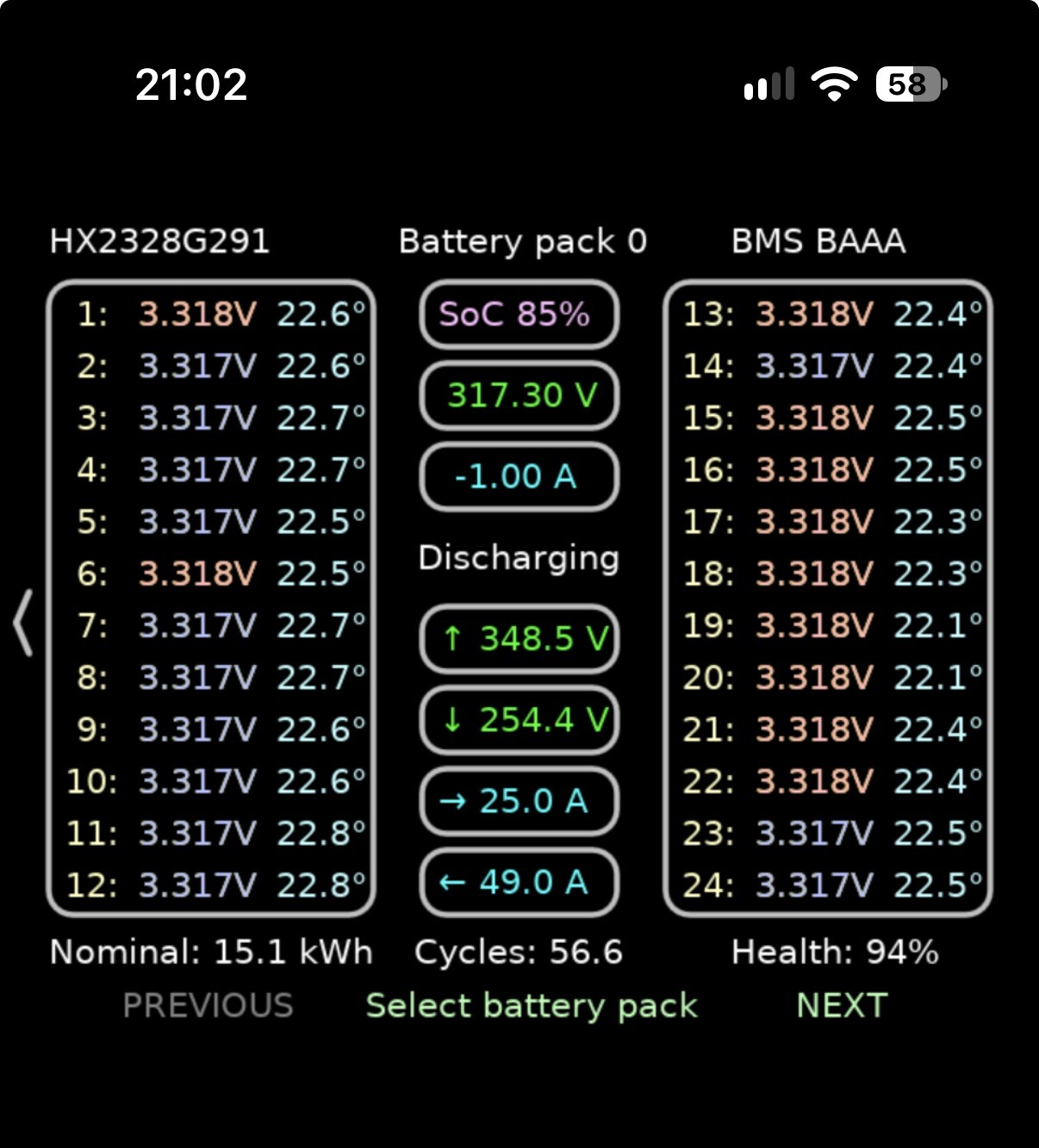
Task: Go to the NEXT battery pack
Action: point(842,1005)
